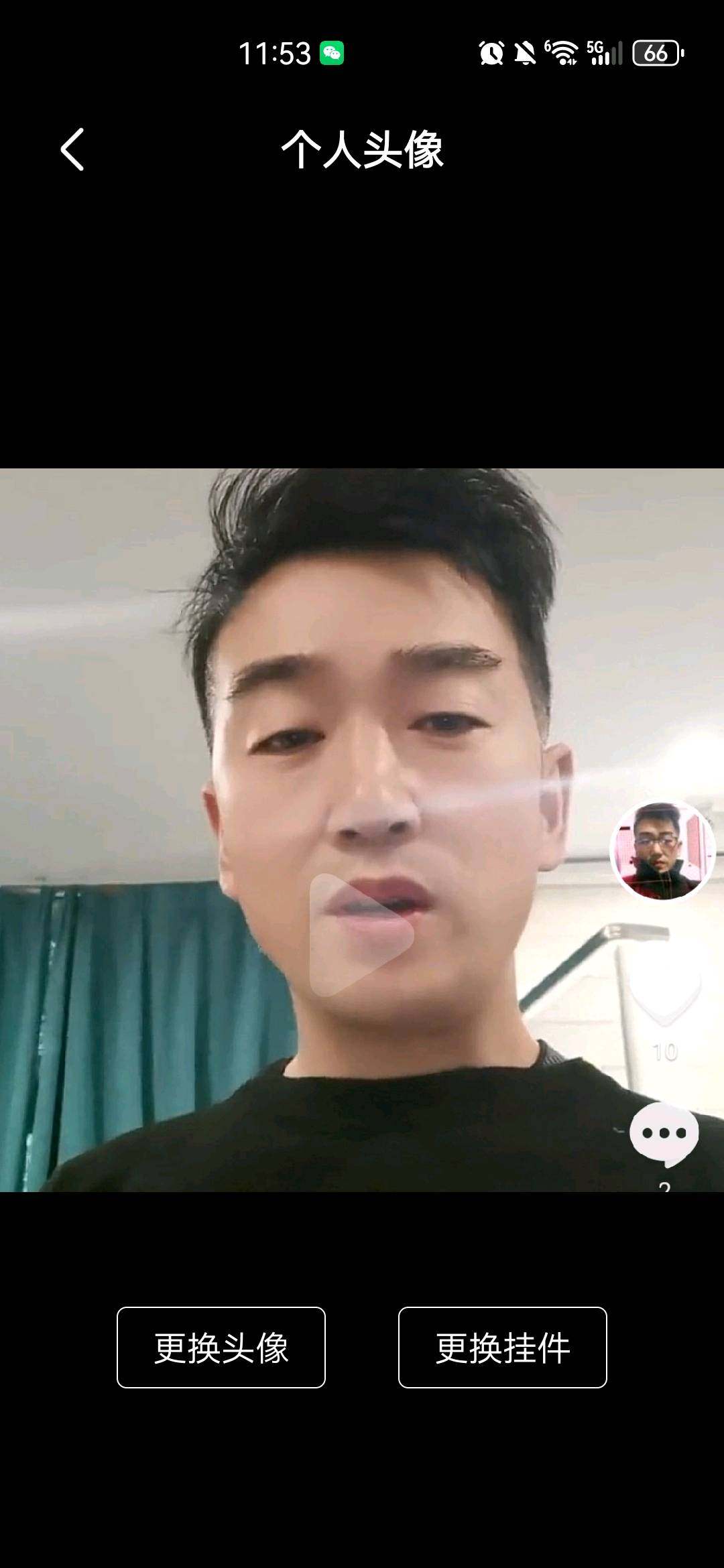Go back from the 个人头像 page
724x1568 pixels.
point(72,149)
